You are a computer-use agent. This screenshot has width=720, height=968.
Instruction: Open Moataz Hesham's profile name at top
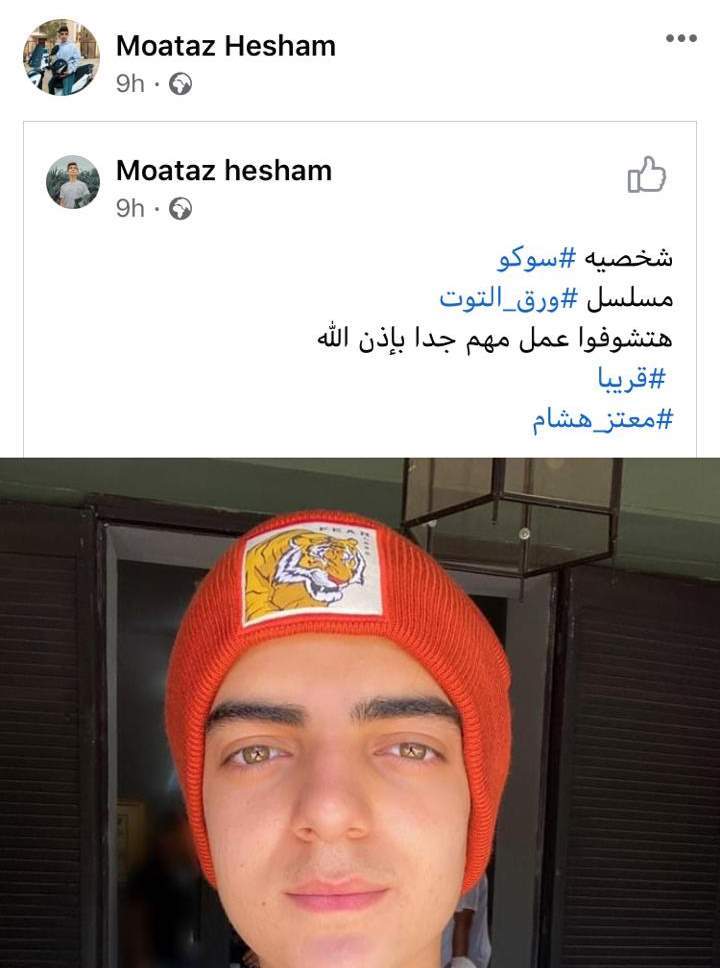pos(225,45)
